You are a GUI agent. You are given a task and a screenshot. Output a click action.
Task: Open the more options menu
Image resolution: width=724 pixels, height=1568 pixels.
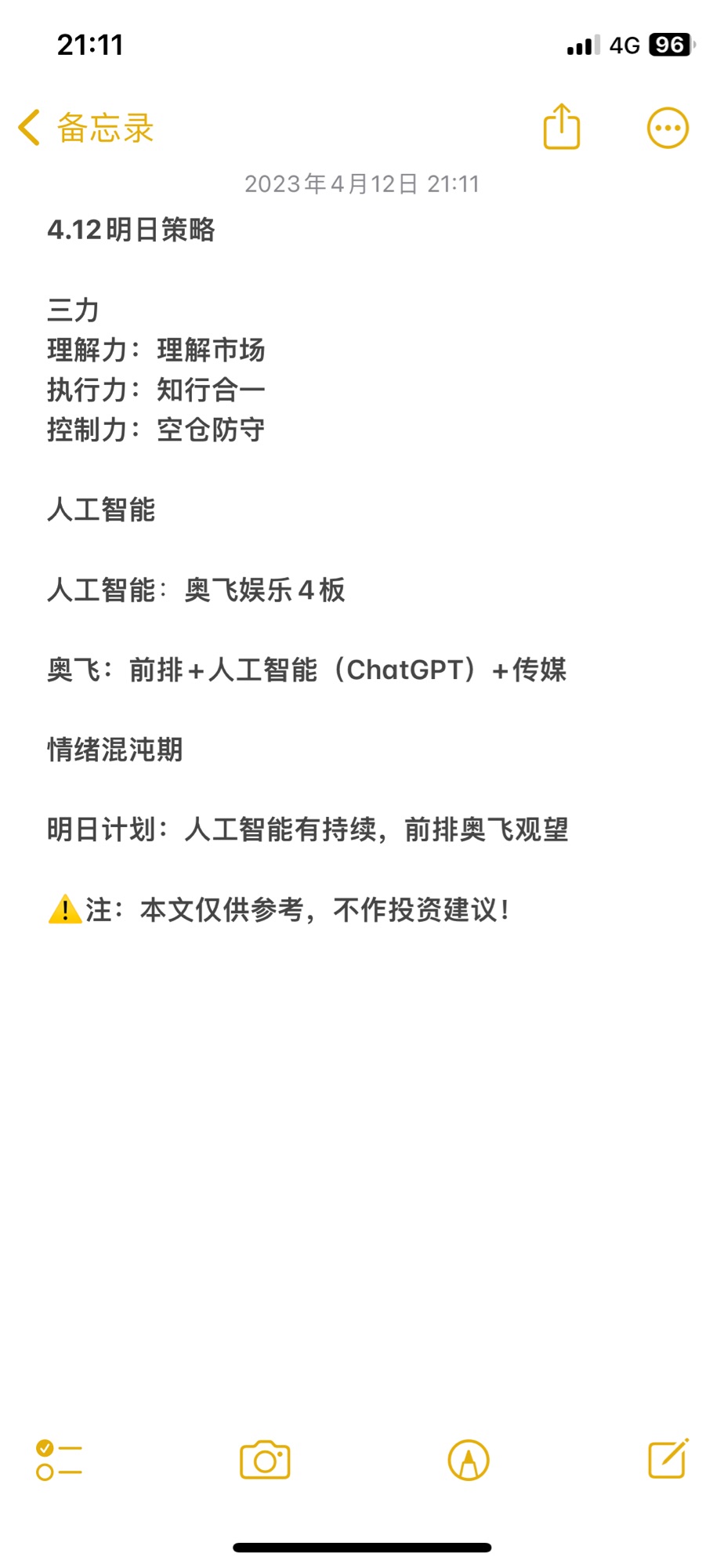click(668, 128)
